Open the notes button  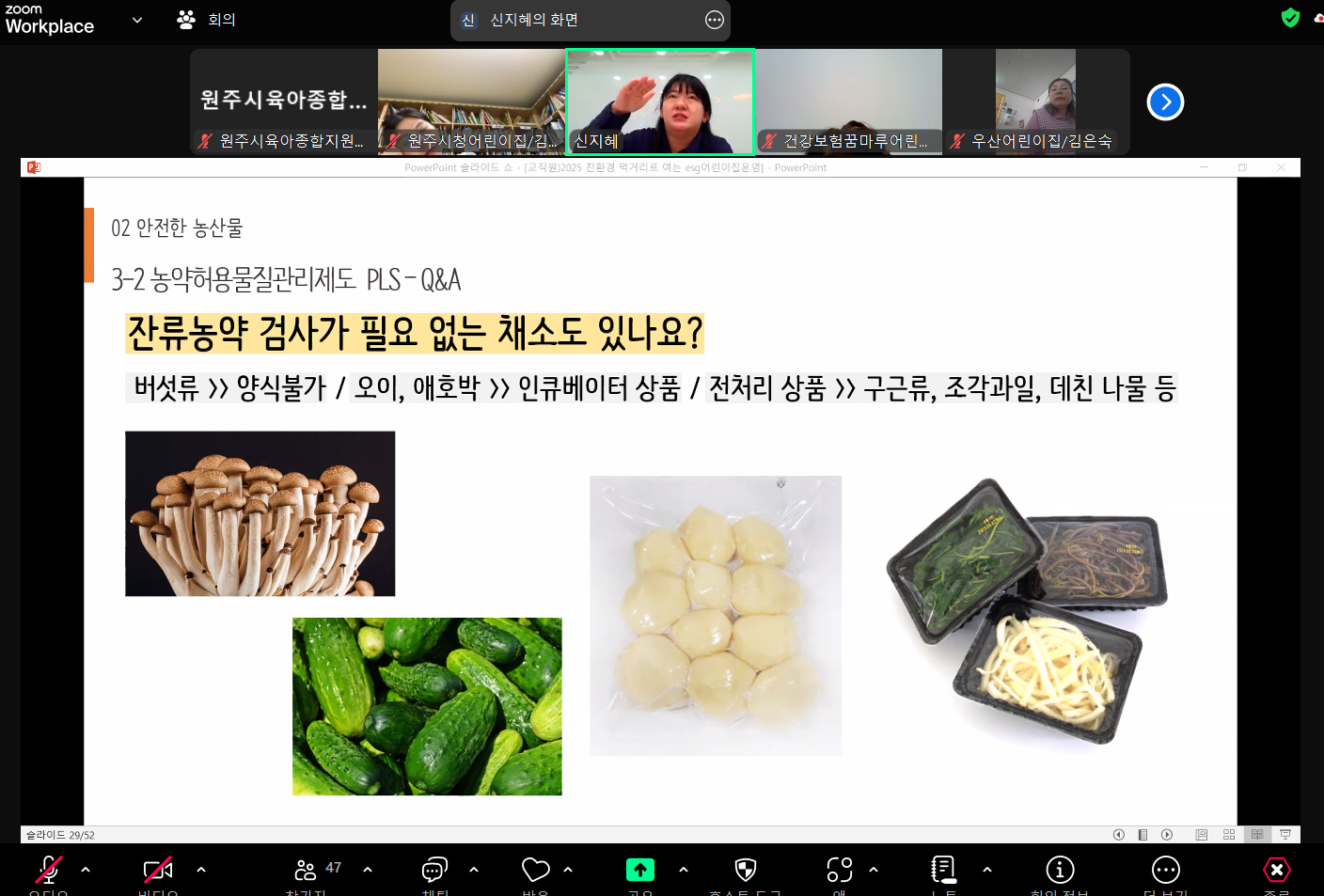(x=943, y=870)
